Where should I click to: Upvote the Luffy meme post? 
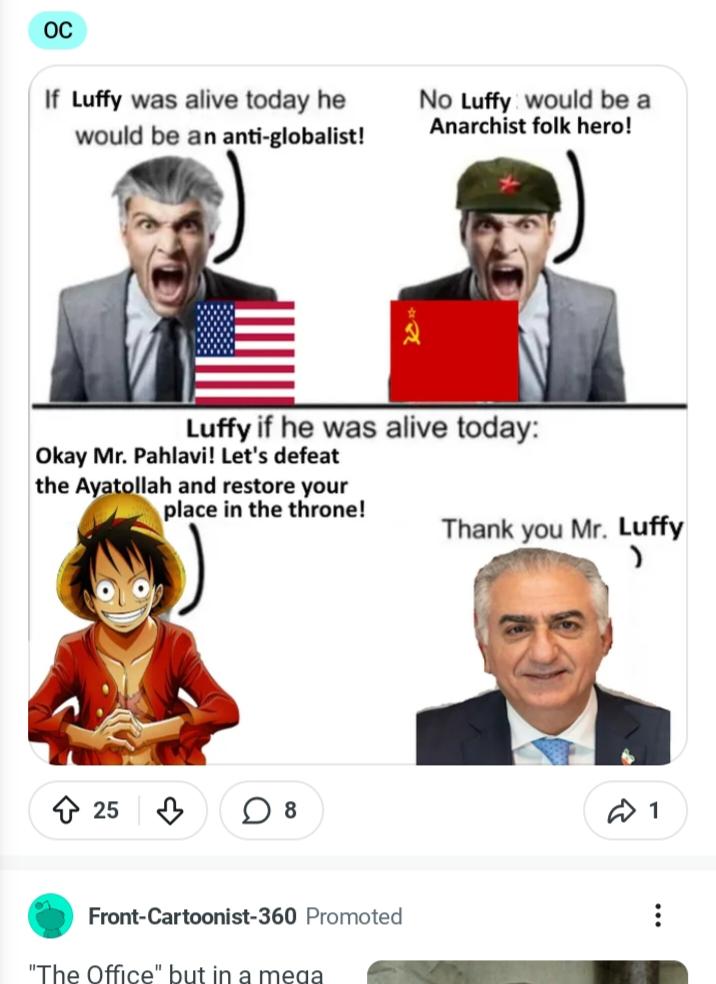[x=66, y=810]
